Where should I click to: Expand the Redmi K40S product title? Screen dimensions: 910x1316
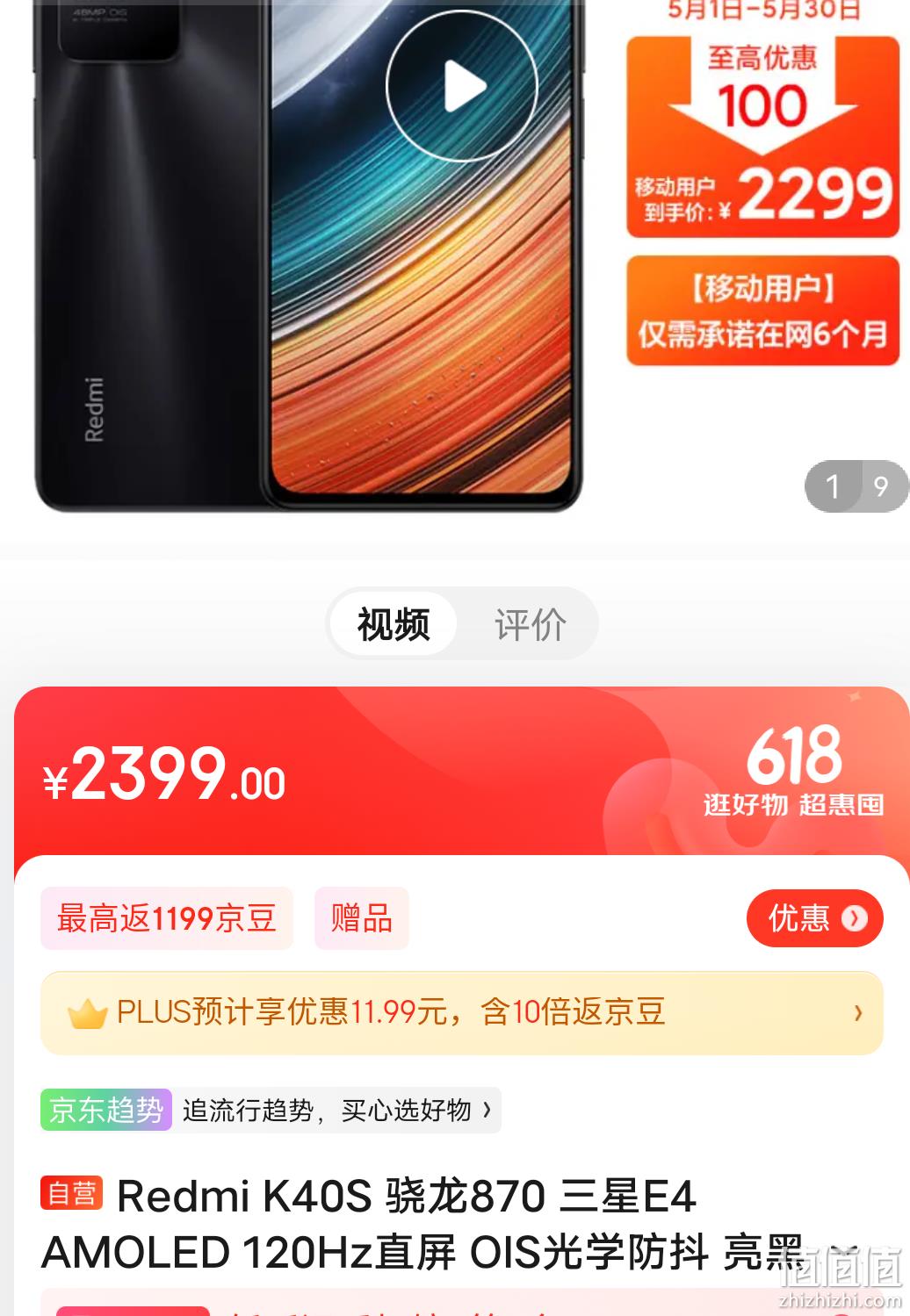(843, 1250)
